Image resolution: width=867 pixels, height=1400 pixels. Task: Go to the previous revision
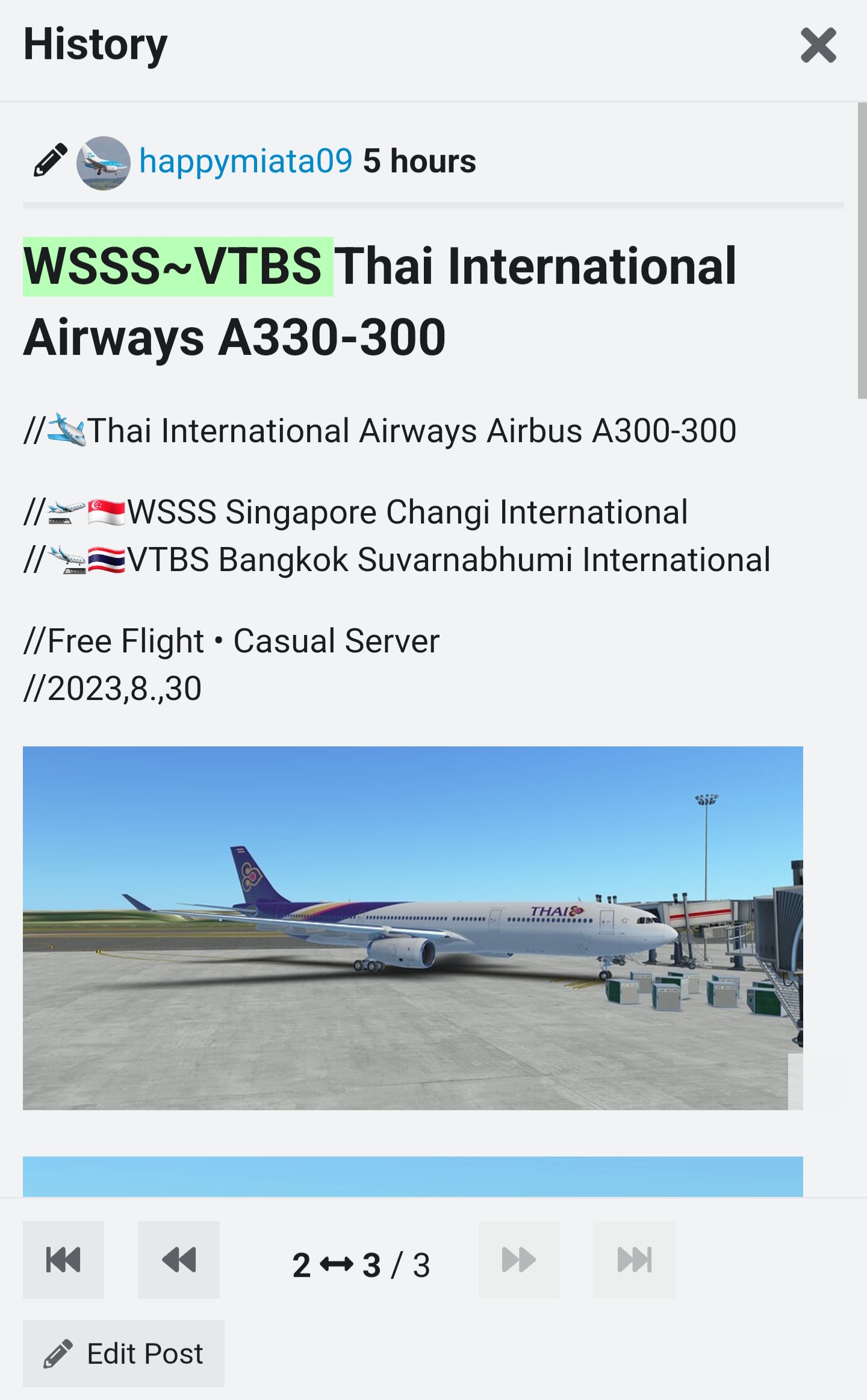click(x=179, y=1260)
